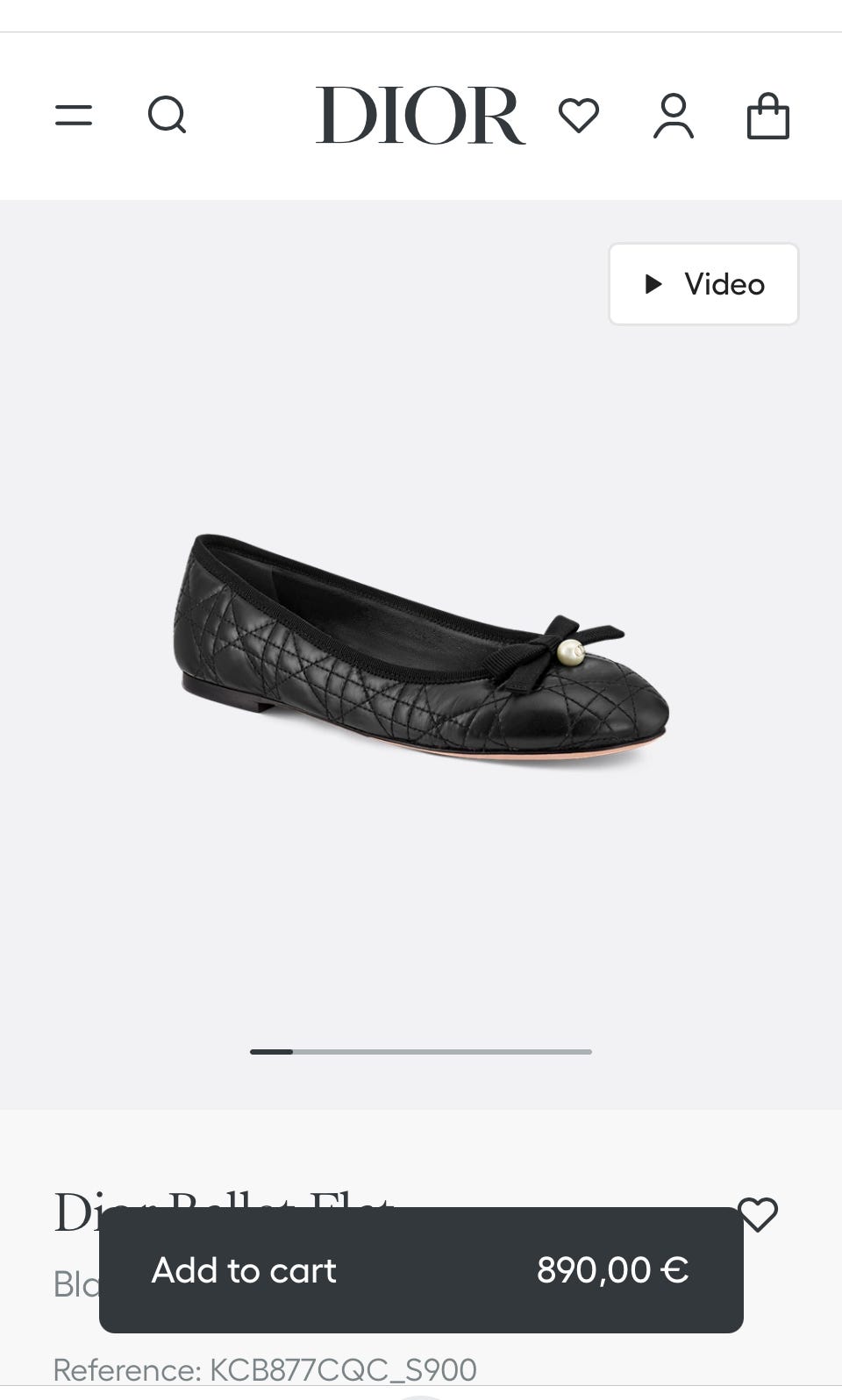Open the hamburger menu
Image resolution: width=842 pixels, height=1400 pixels.
[74, 115]
